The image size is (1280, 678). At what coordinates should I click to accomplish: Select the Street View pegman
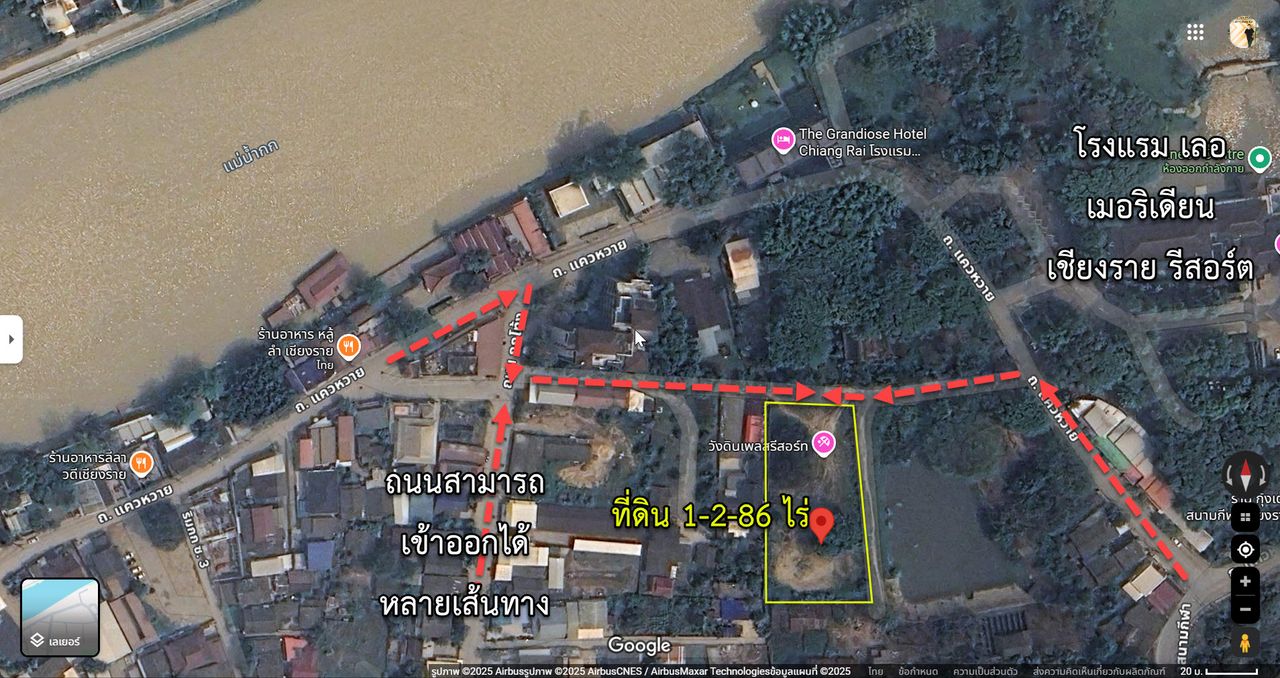pos(1246,643)
